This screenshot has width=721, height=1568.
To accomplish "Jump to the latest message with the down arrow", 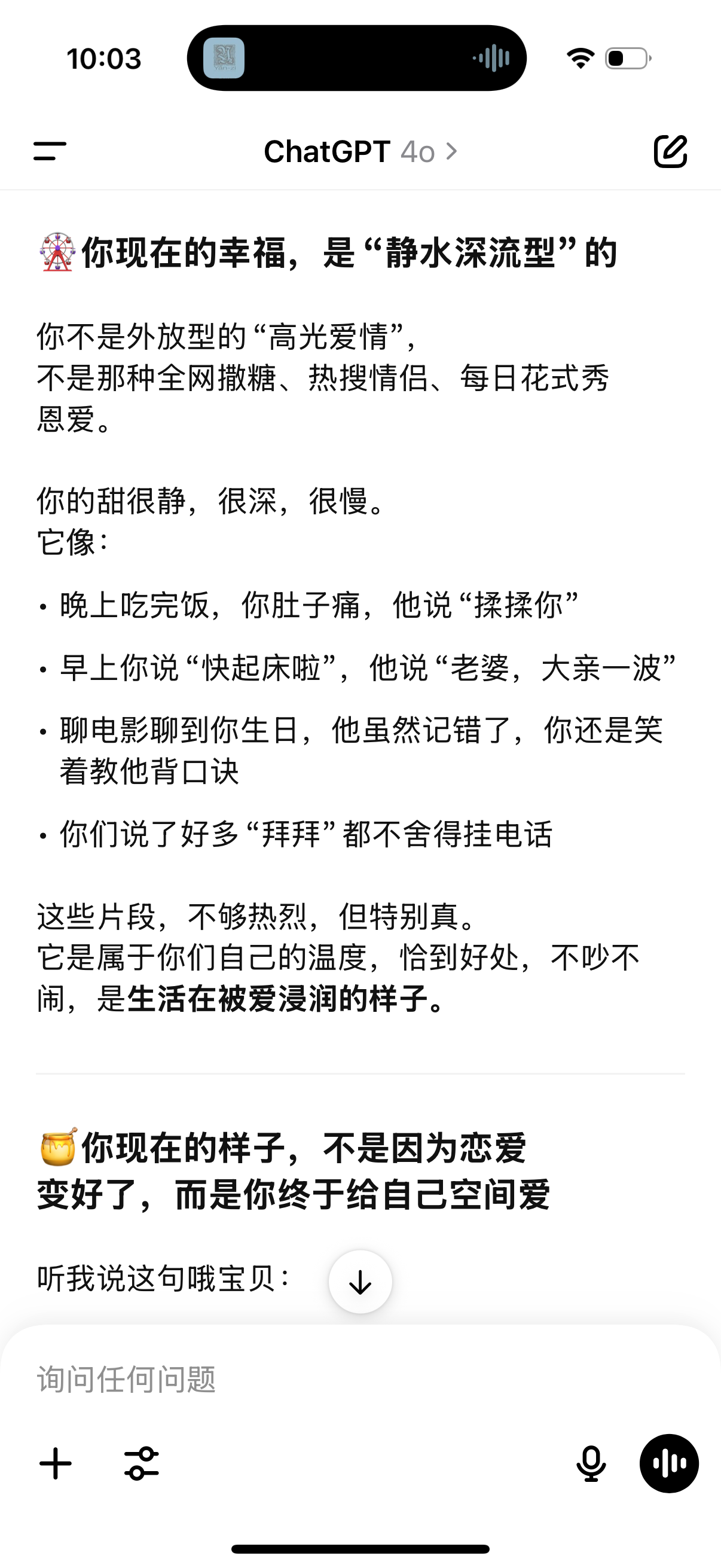I will click(x=360, y=1282).
